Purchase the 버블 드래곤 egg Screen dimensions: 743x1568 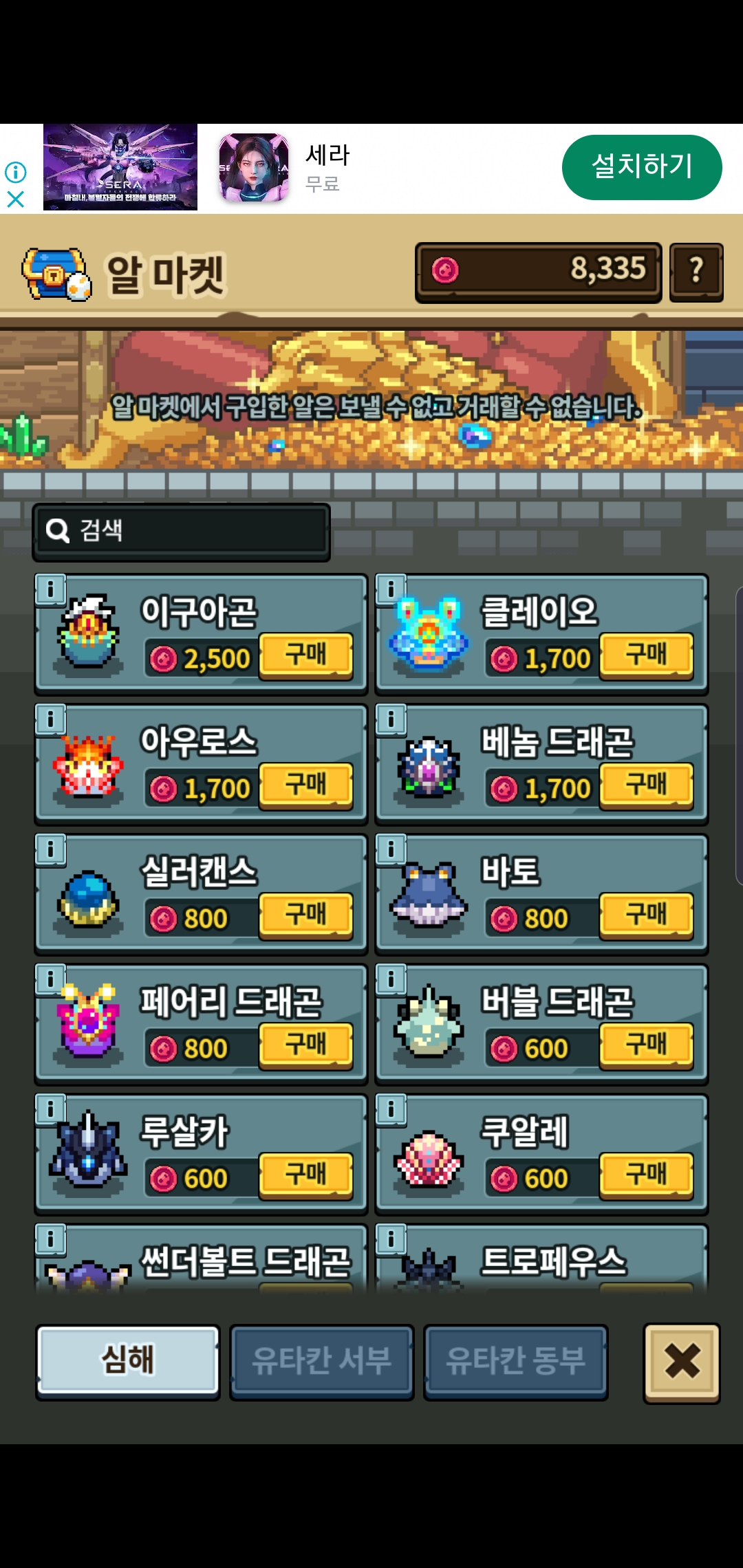pos(646,1045)
